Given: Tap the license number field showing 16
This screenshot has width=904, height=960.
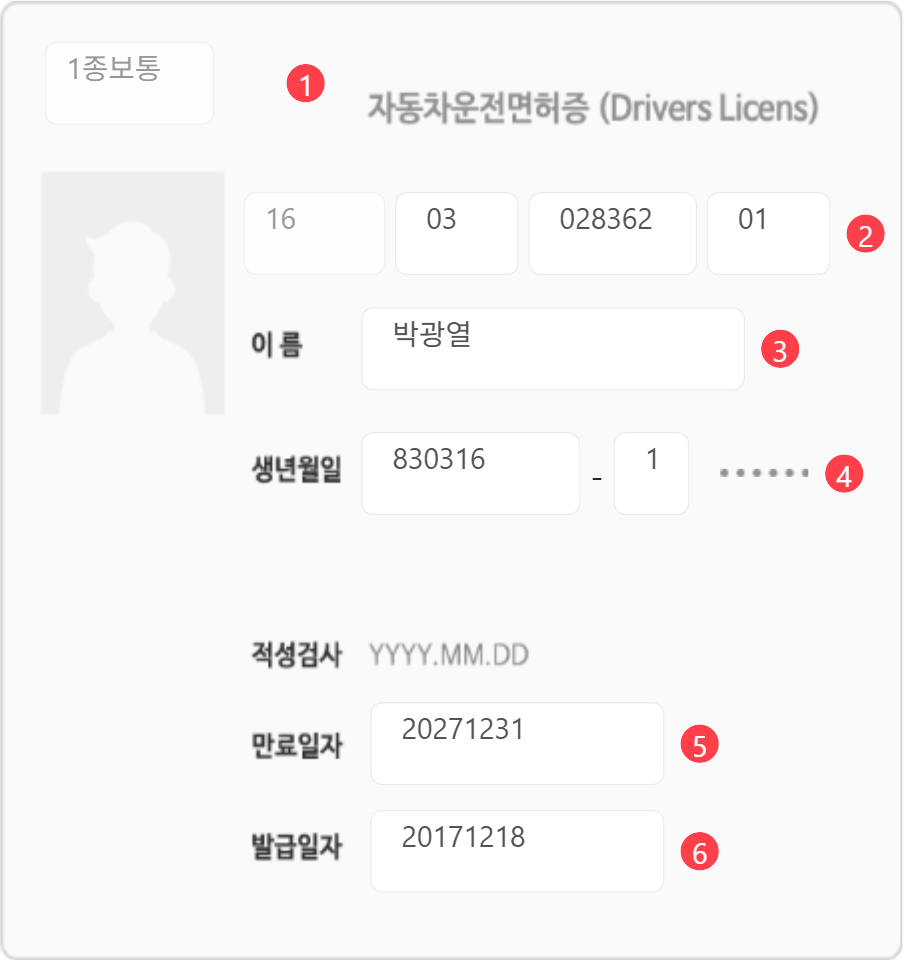Looking at the screenshot, I should point(314,233).
